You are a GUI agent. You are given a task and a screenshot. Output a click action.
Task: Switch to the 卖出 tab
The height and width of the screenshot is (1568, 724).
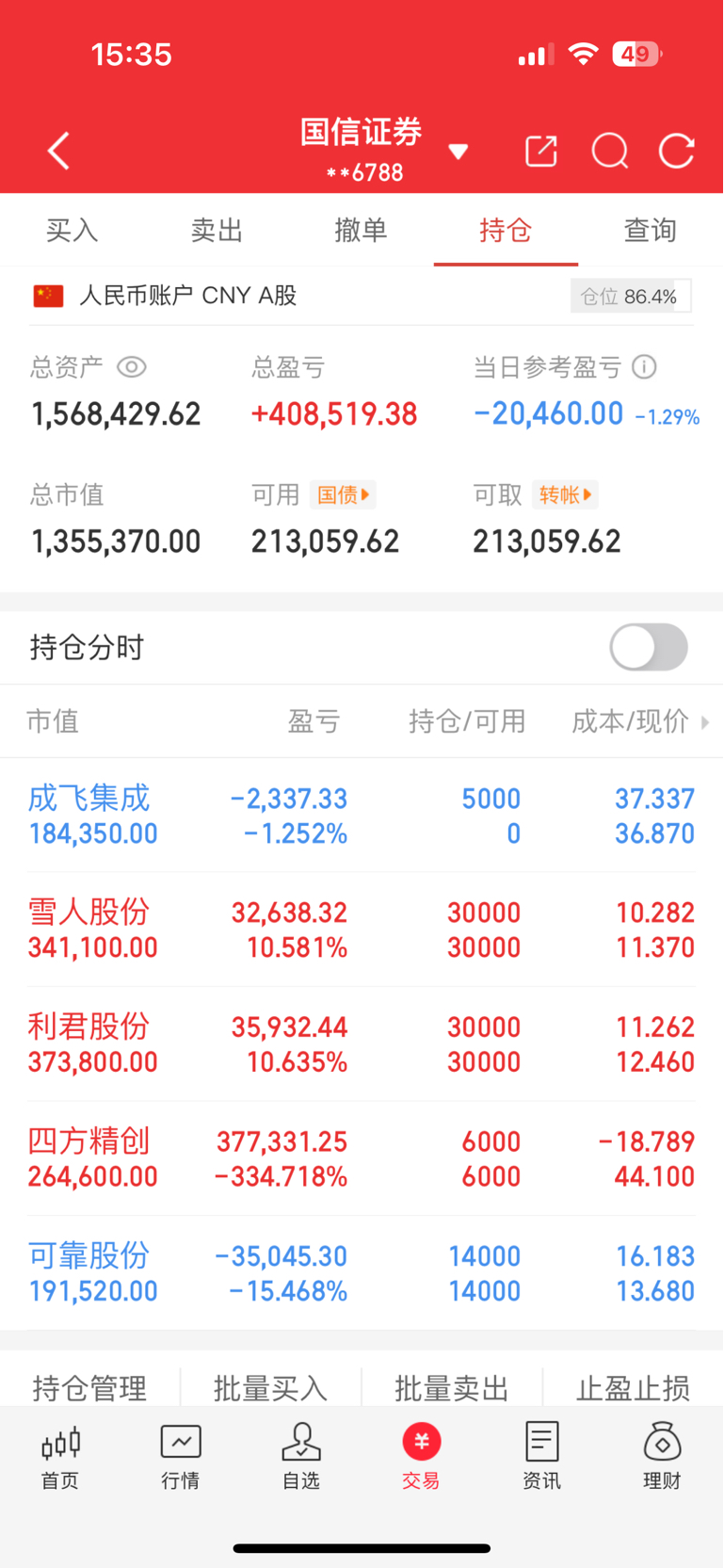point(217,229)
